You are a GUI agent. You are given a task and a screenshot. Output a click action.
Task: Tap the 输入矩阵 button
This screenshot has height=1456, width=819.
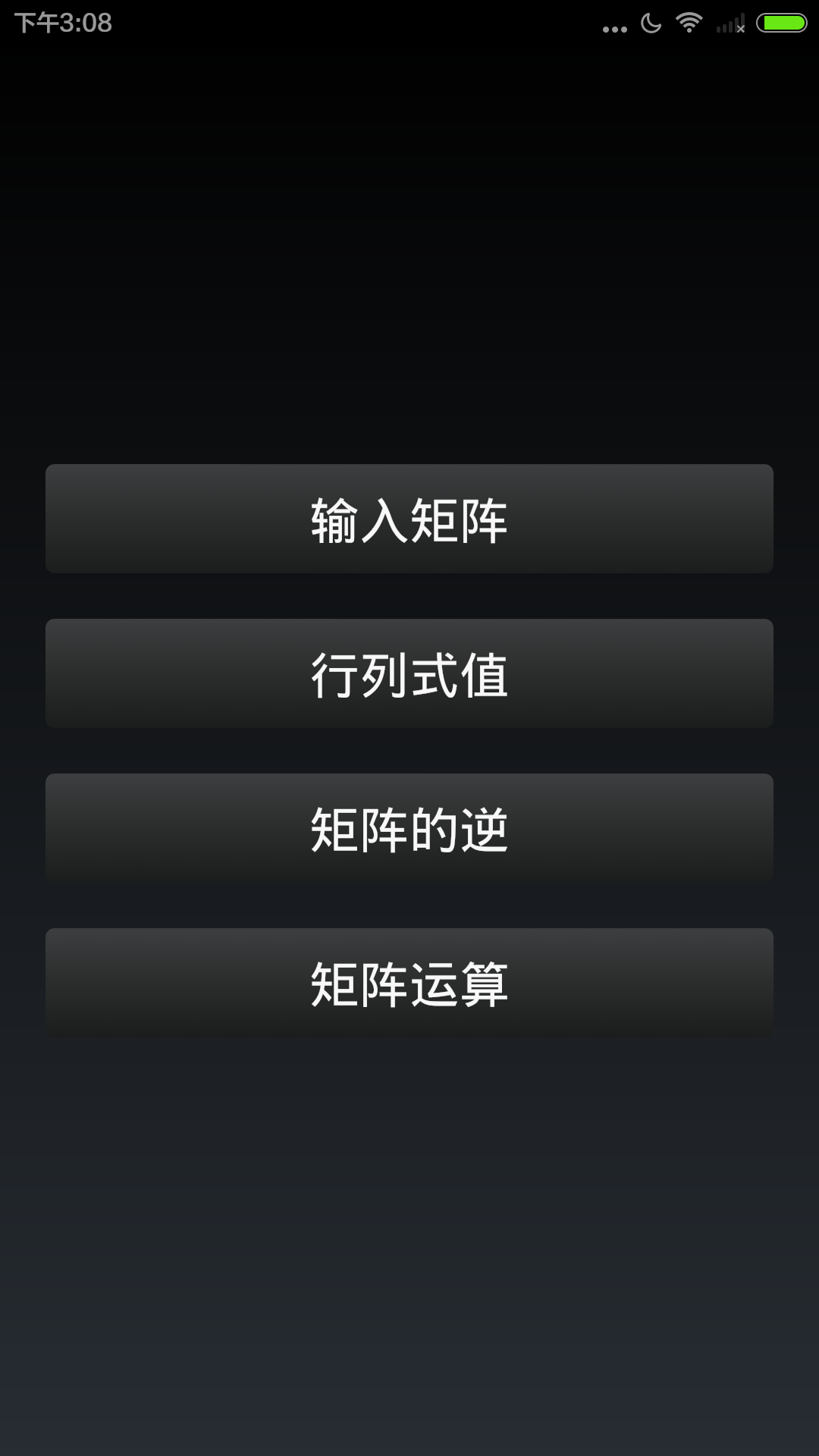tap(409, 519)
